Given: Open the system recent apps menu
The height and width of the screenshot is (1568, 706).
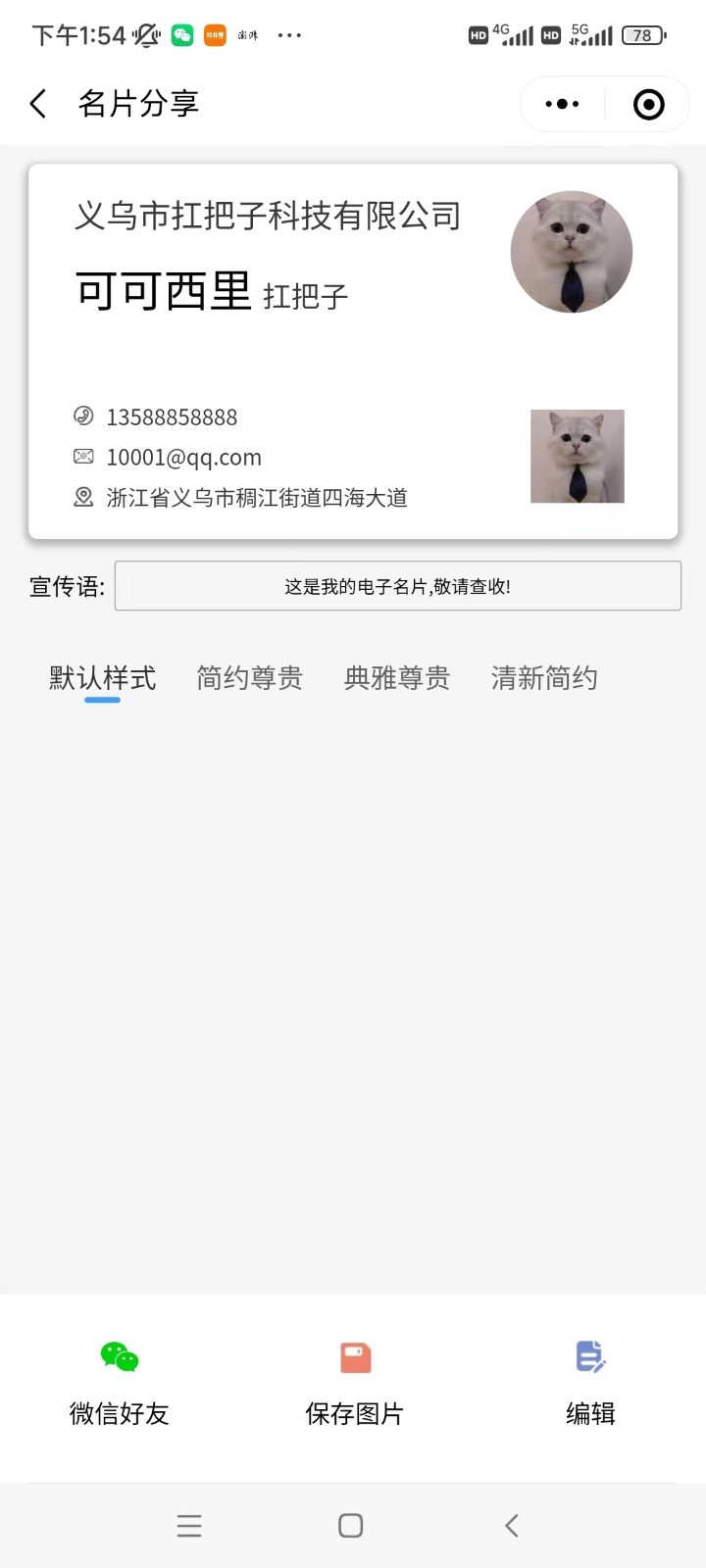Looking at the screenshot, I should tap(189, 1525).
